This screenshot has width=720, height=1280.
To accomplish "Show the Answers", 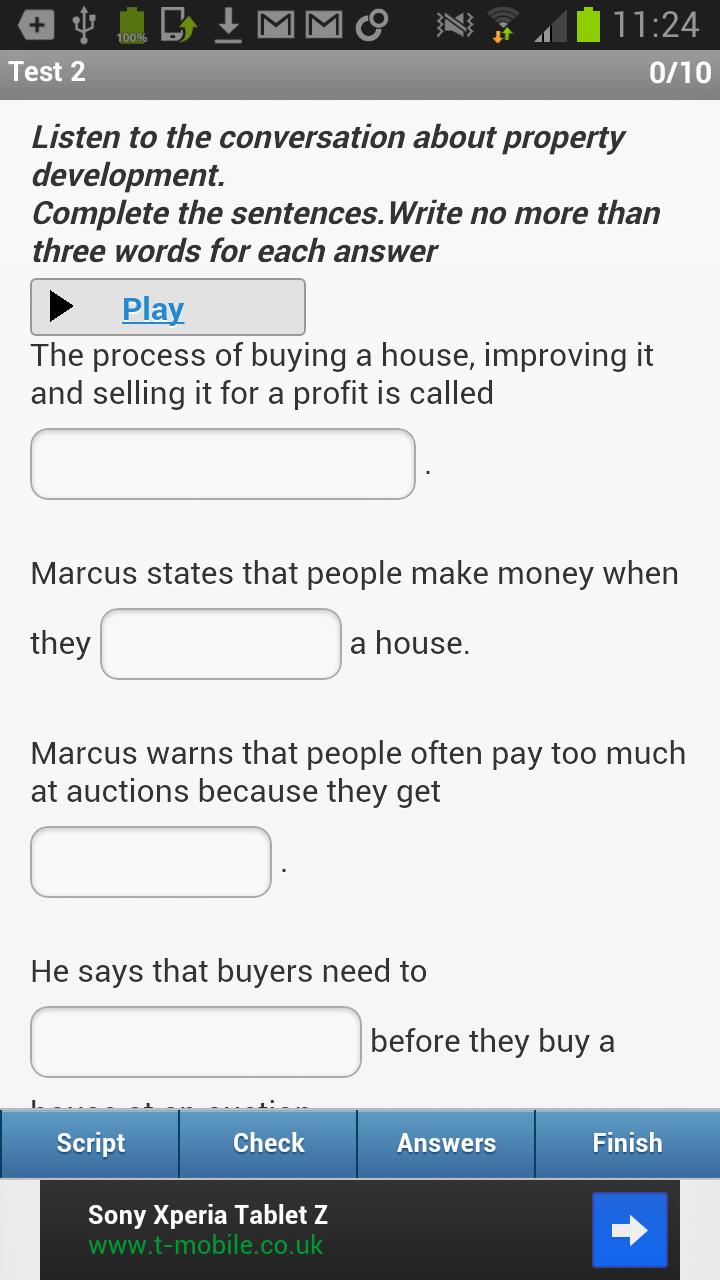I will pyautogui.click(x=446, y=1143).
